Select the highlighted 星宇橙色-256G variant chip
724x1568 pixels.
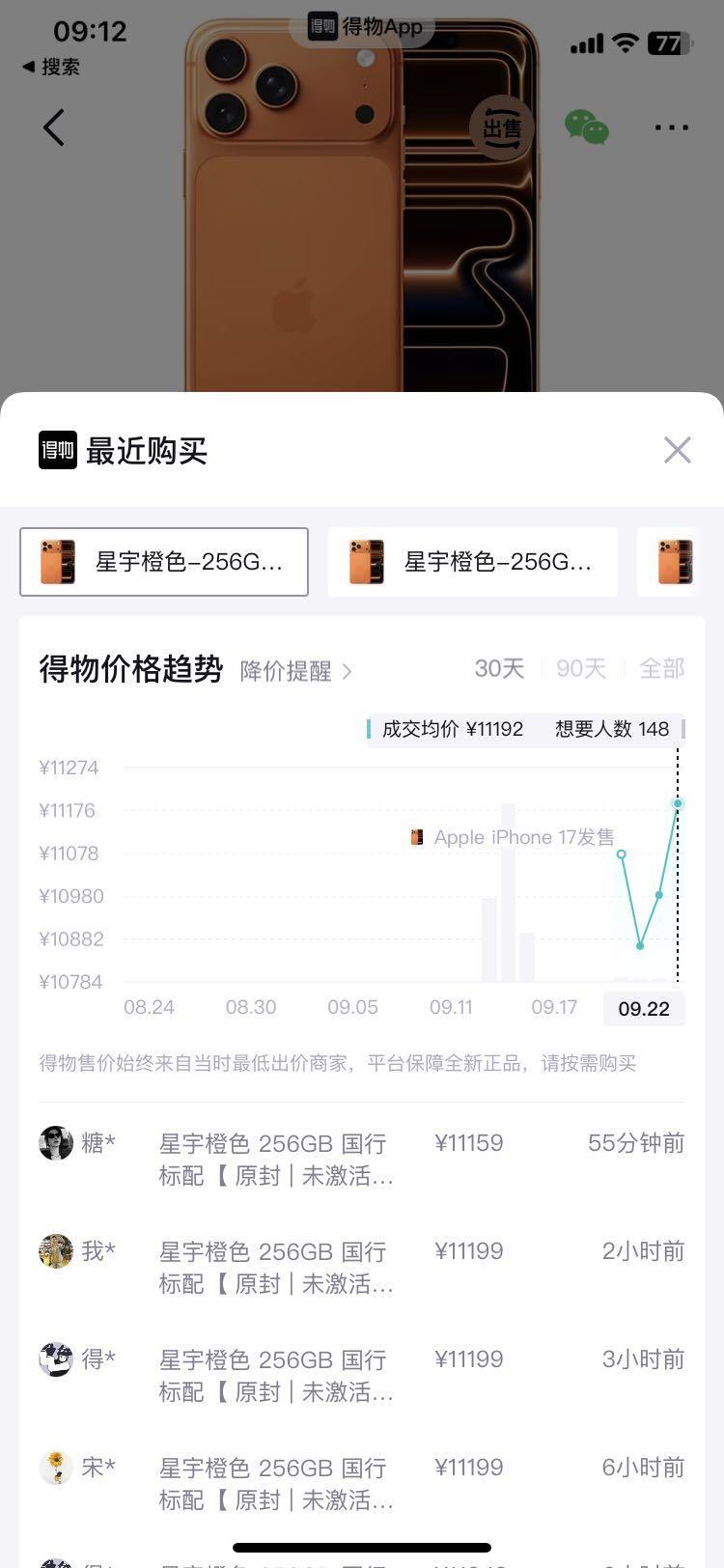pos(164,562)
